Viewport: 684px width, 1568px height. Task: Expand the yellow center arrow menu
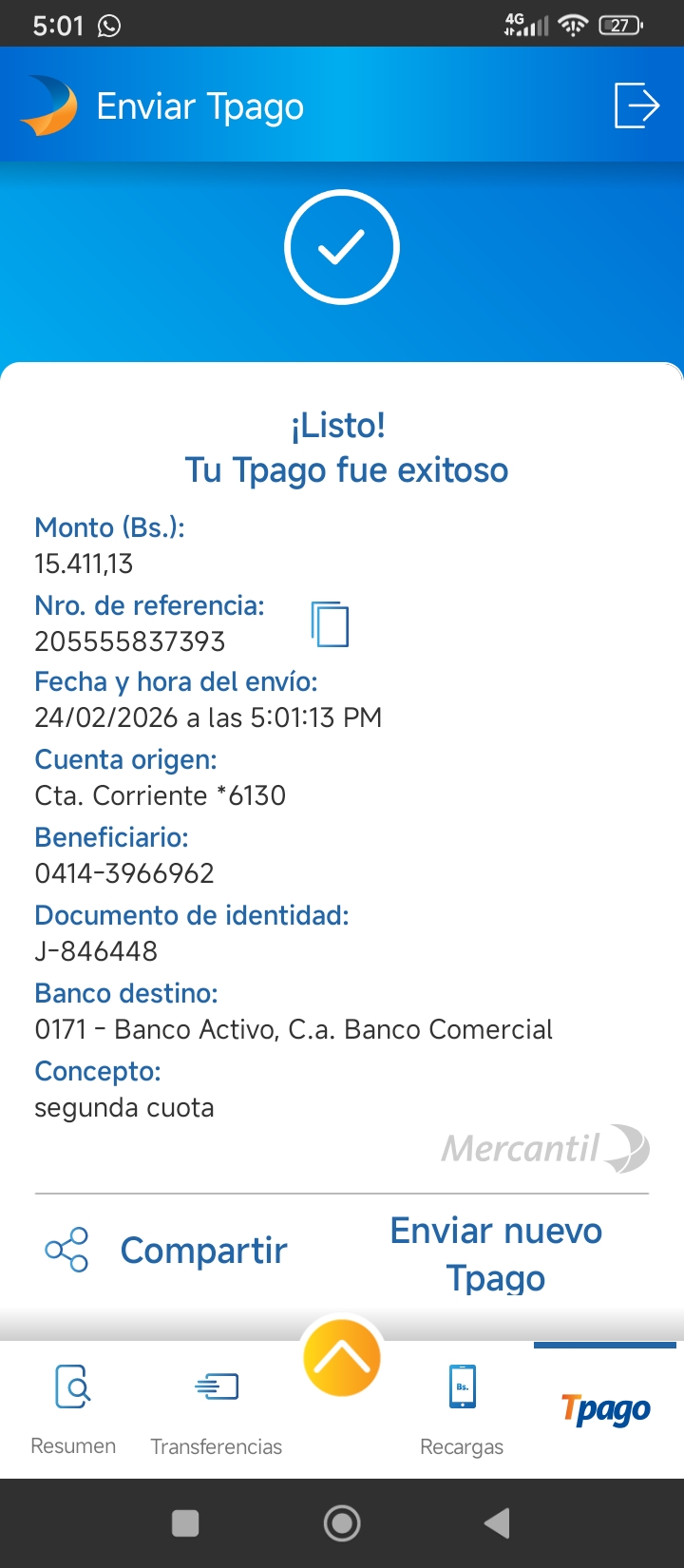click(342, 1358)
